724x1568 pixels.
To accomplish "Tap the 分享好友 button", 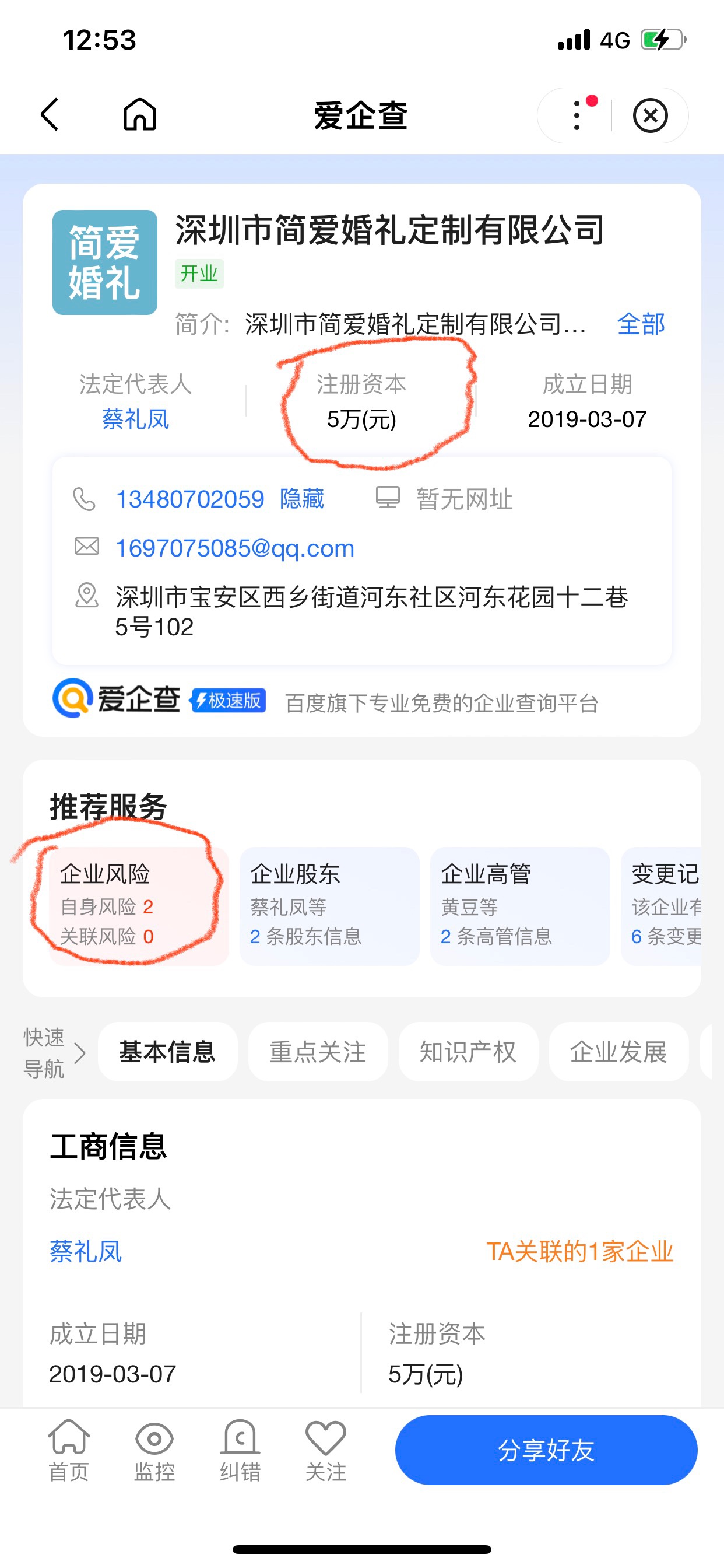I will coord(546,1450).
